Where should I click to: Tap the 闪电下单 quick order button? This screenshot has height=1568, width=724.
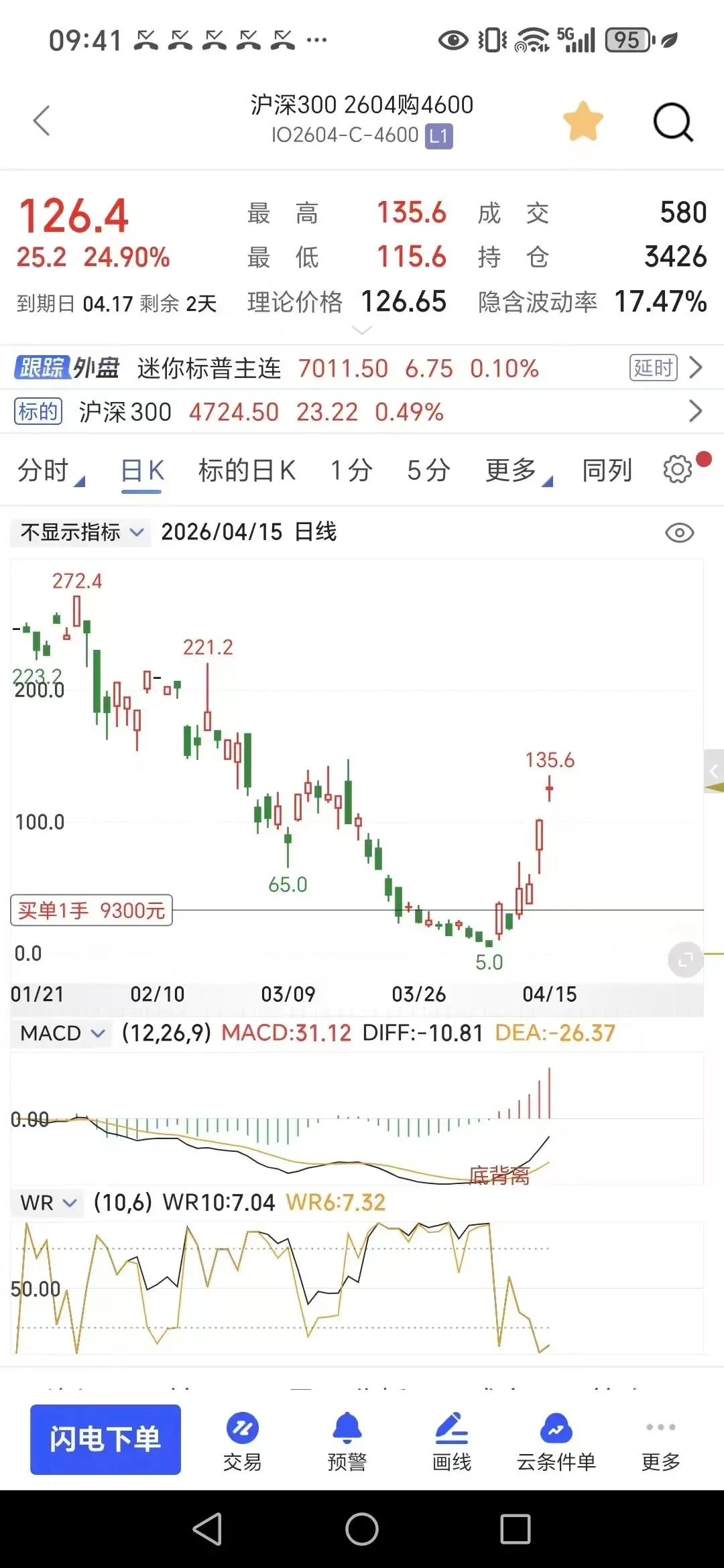coord(105,1439)
